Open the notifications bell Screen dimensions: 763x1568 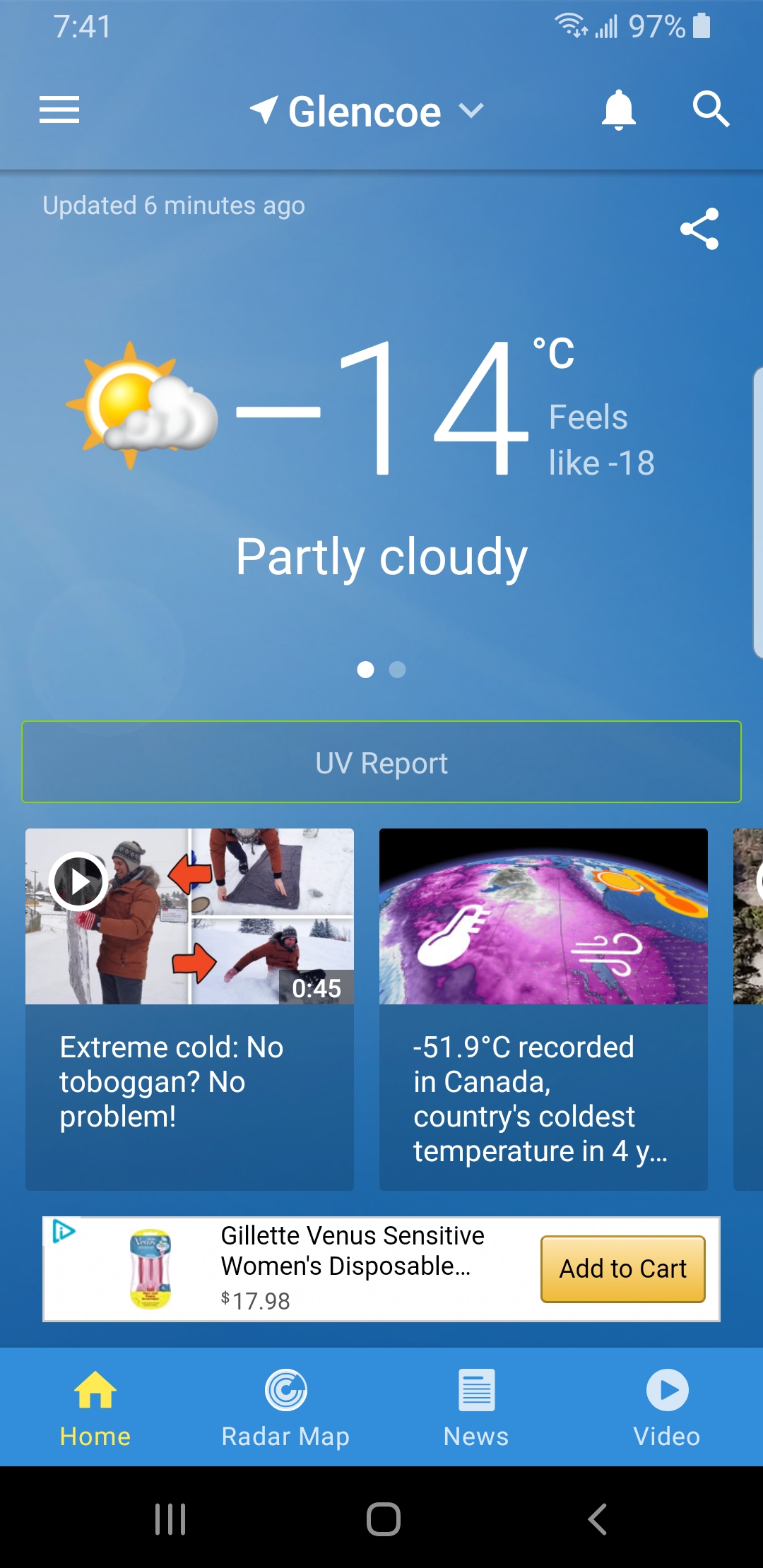pyautogui.click(x=618, y=110)
